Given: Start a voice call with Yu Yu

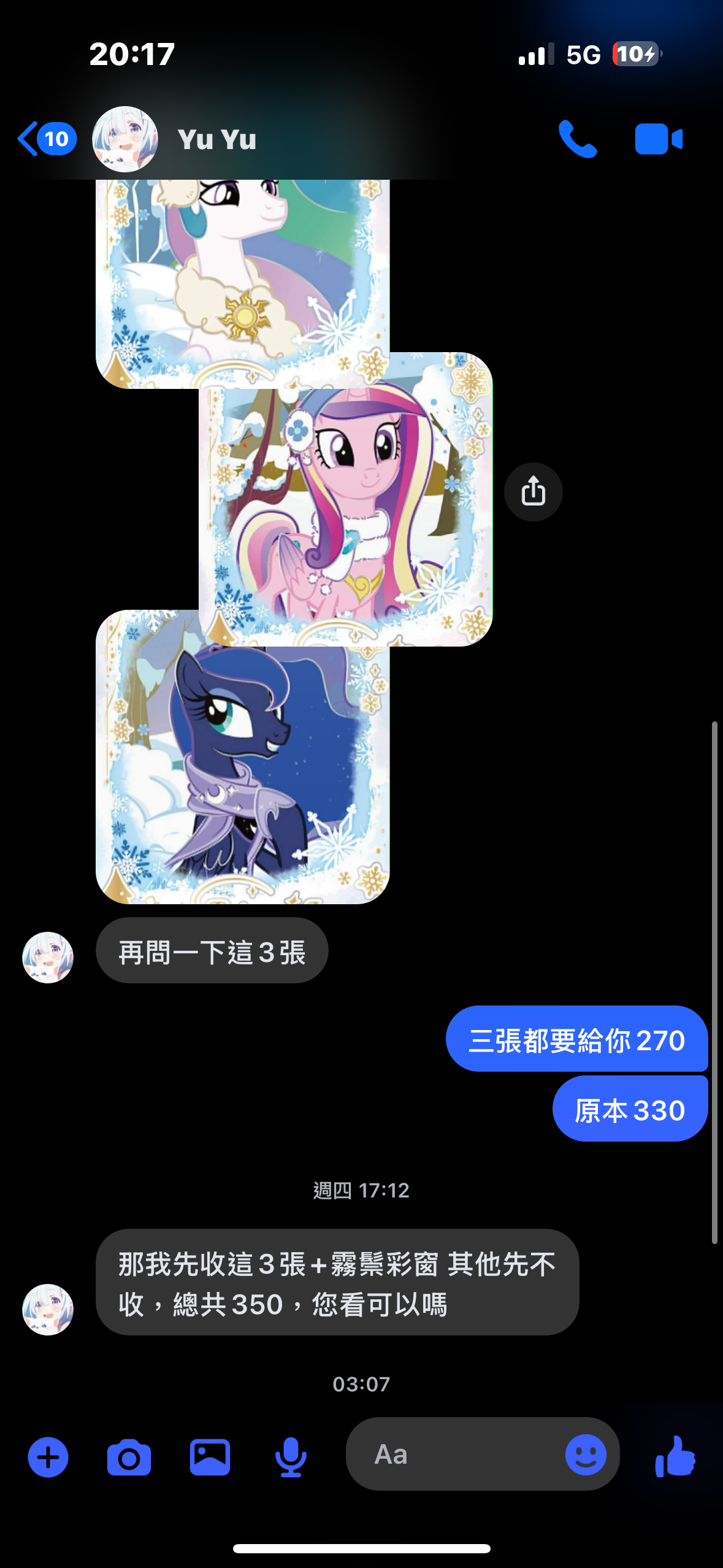Looking at the screenshot, I should [x=577, y=139].
